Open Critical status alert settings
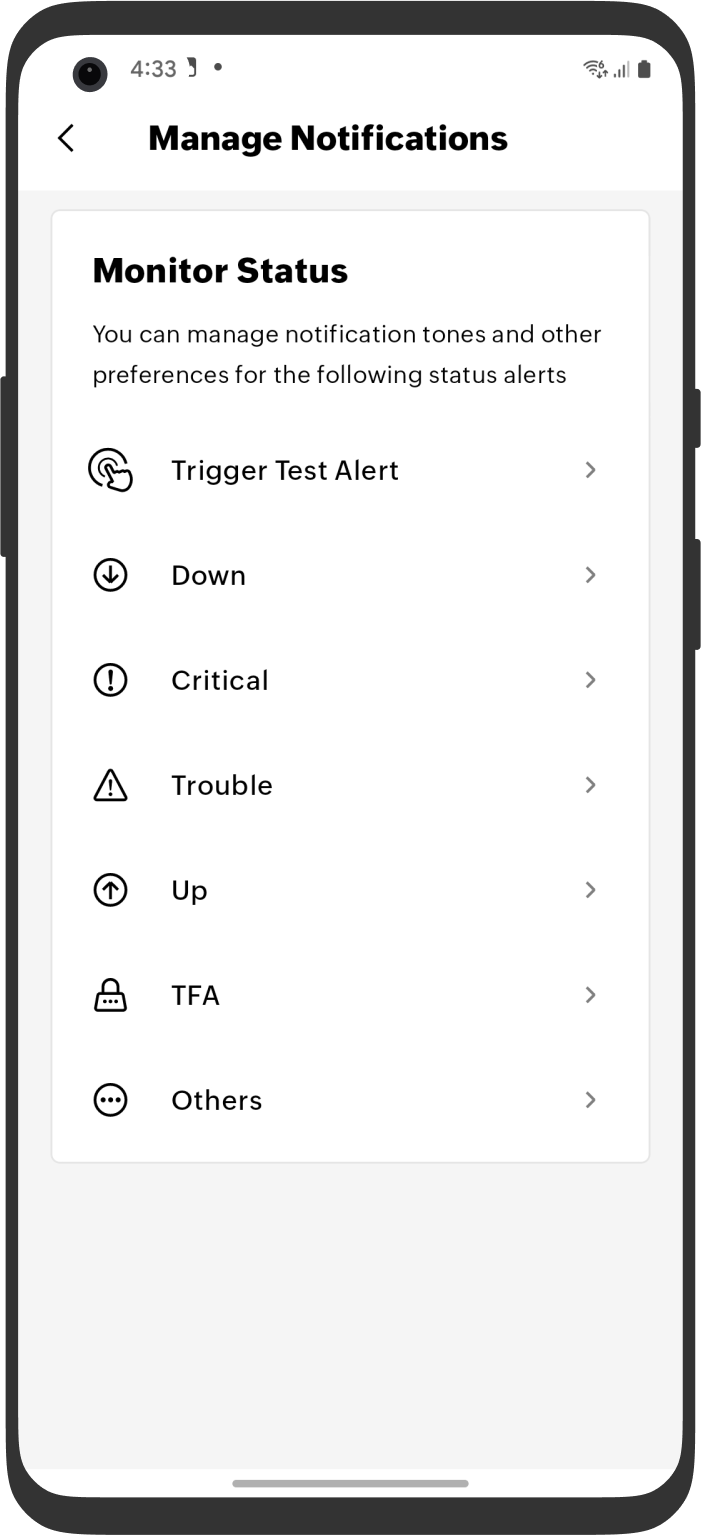This screenshot has width=701, height=1535. [349, 680]
